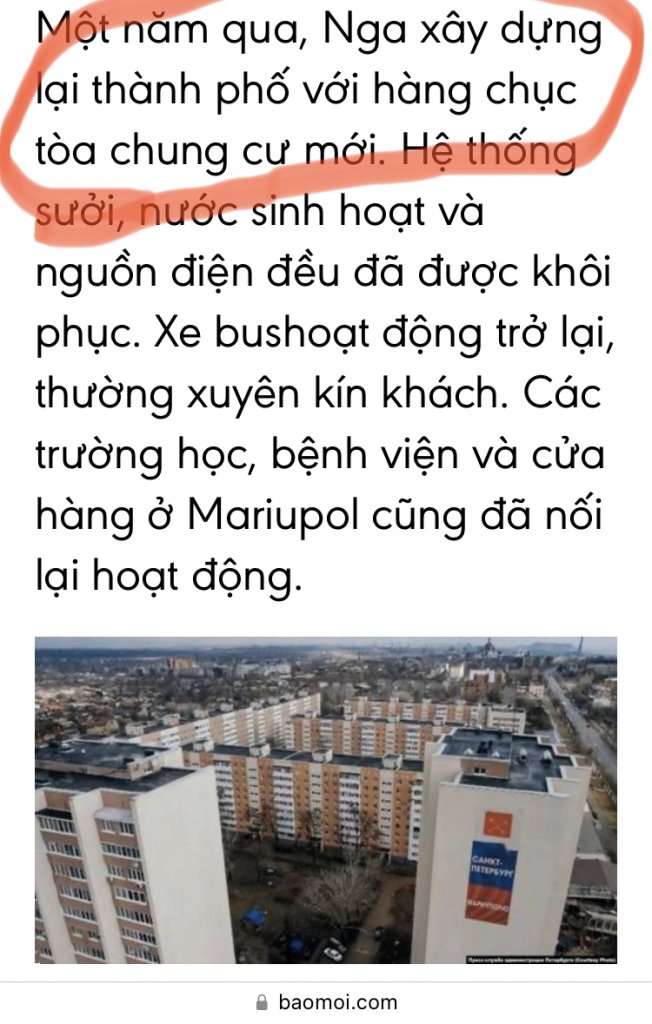652x1024 pixels.
Task: Open the Mariupol apartment buildings photo
Action: (326, 800)
